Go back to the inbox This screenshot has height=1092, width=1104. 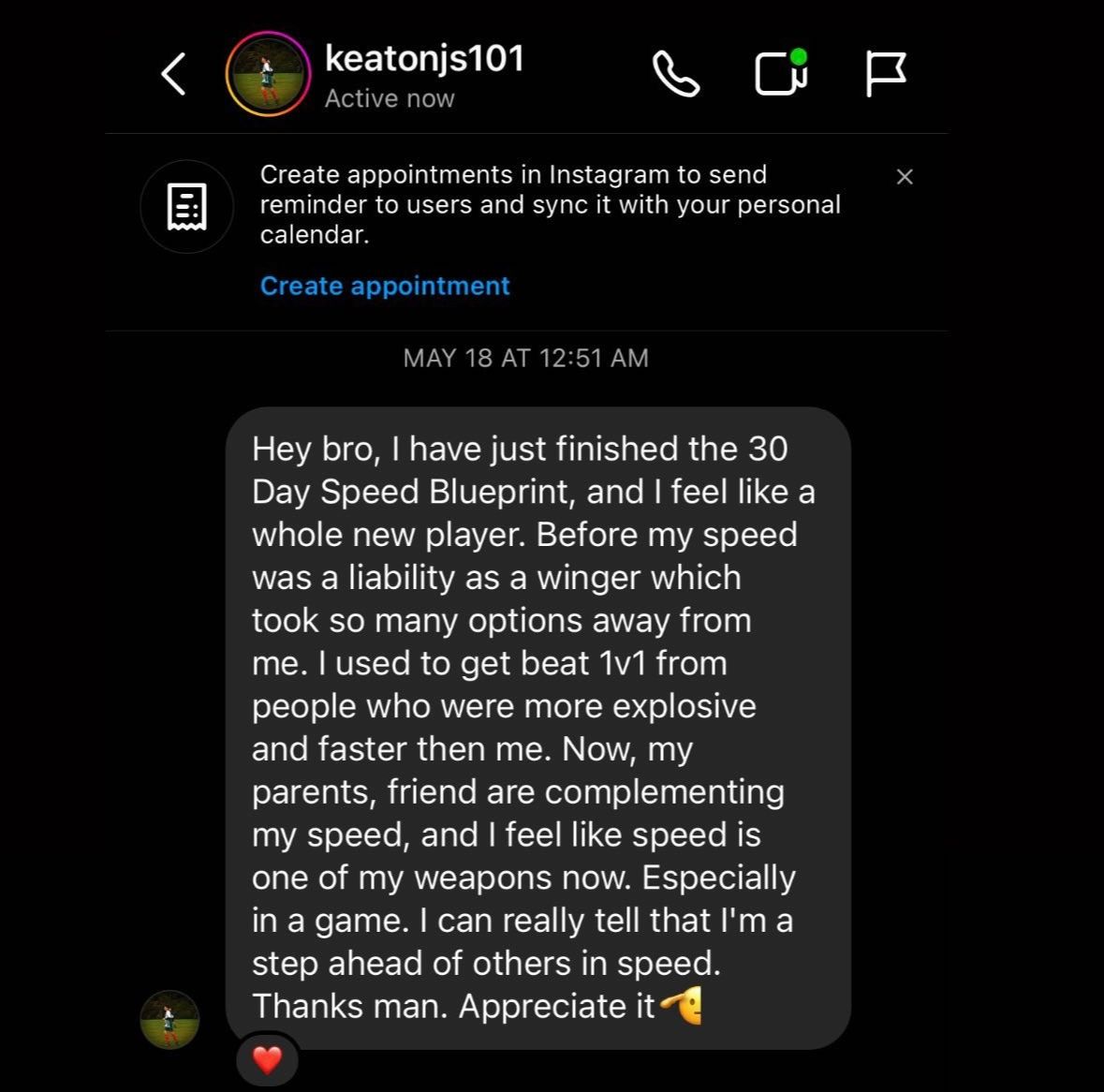(174, 74)
